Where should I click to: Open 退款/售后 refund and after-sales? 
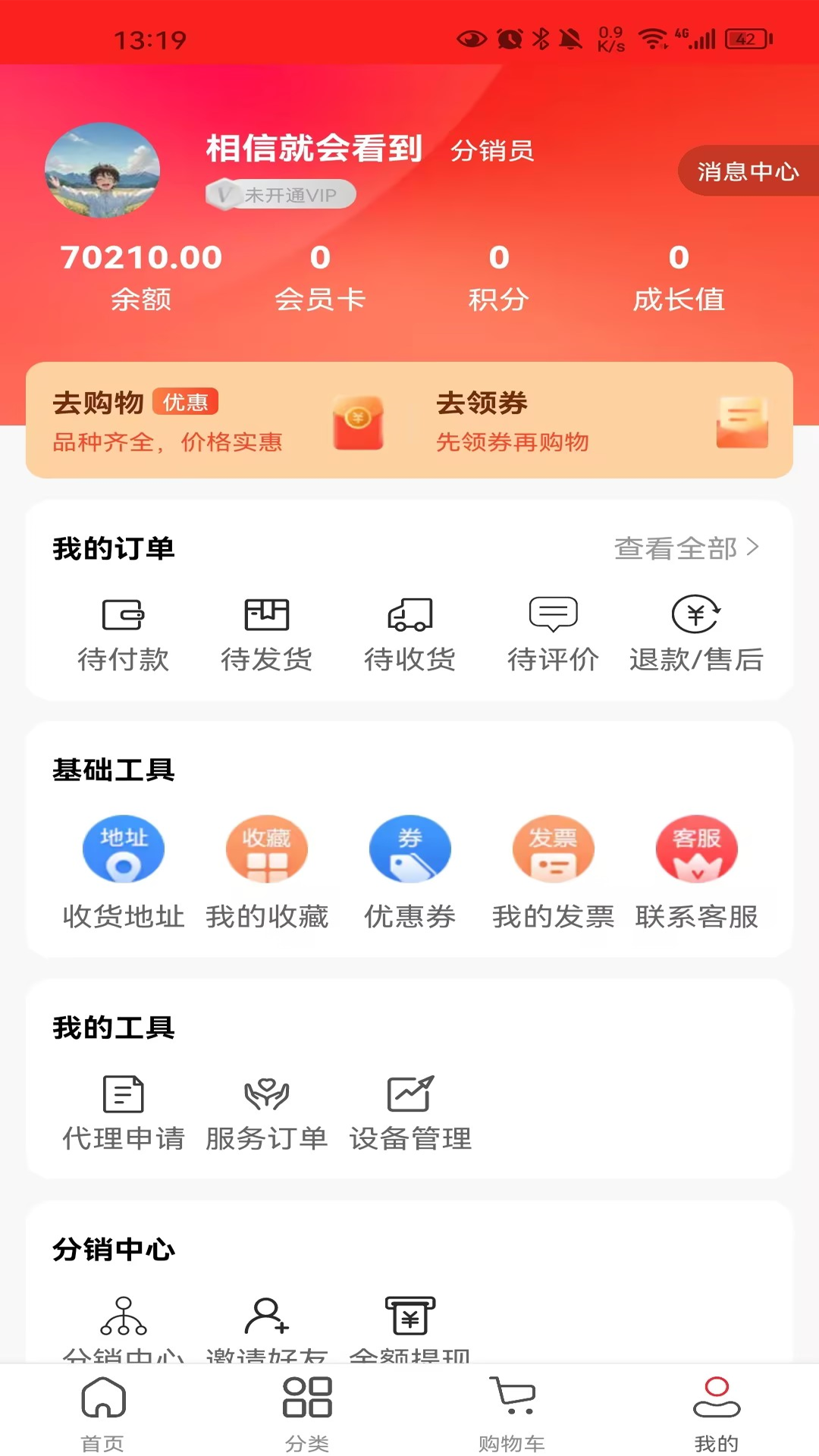click(x=697, y=635)
